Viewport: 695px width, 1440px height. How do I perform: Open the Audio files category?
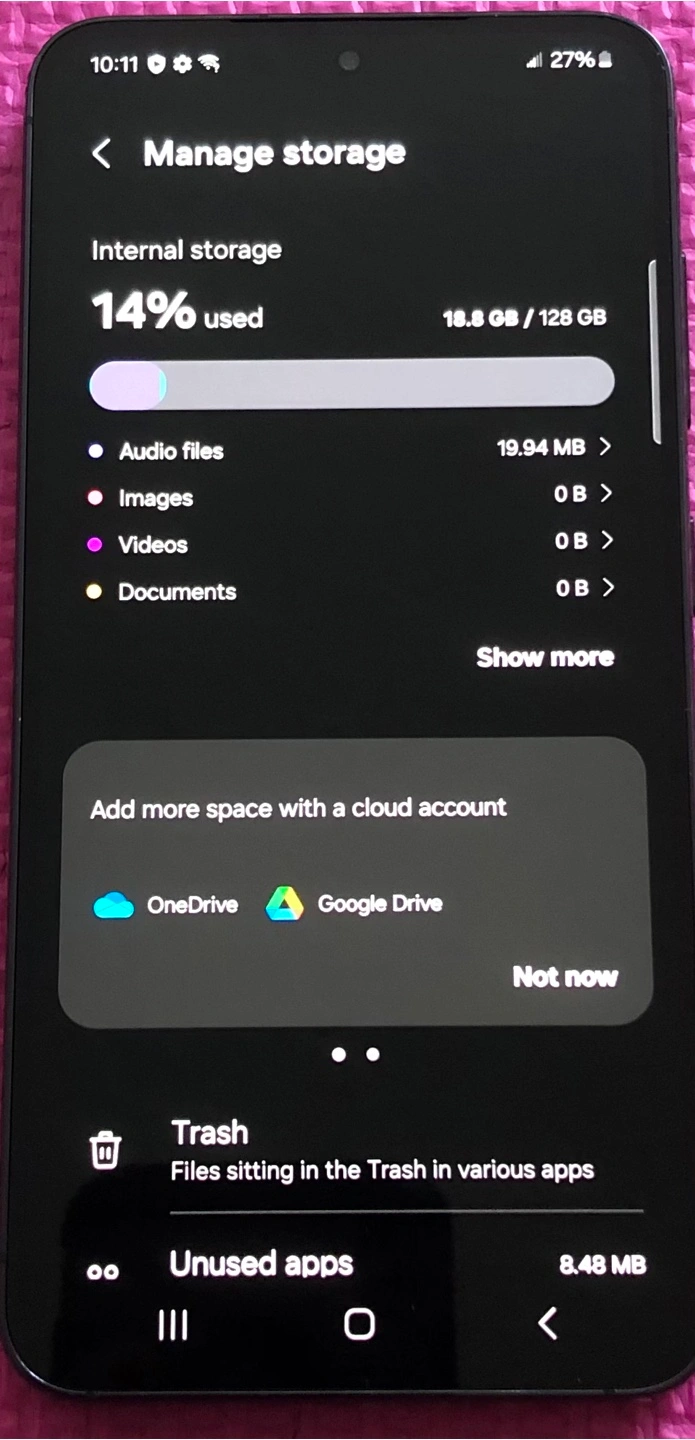pos(350,449)
